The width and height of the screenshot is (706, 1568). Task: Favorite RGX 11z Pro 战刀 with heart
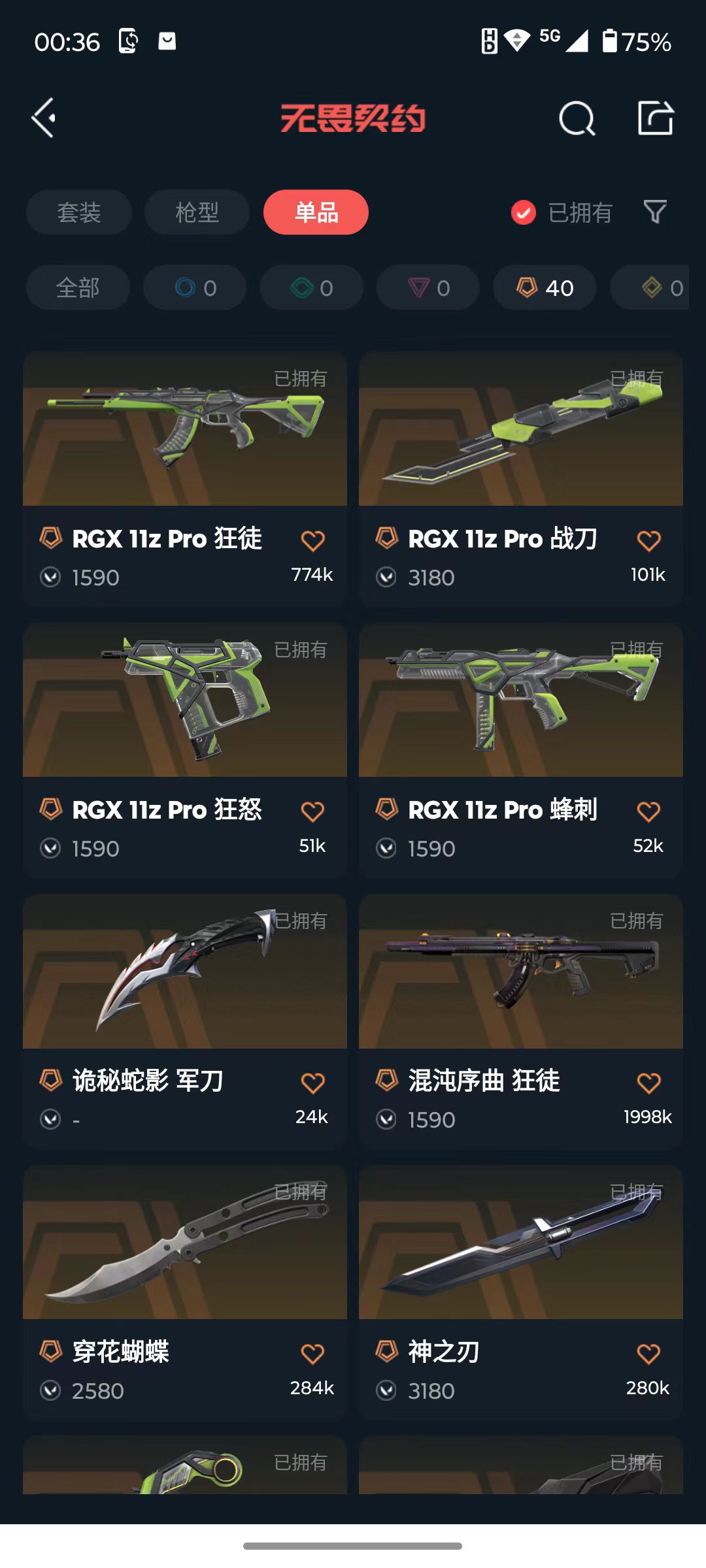(x=648, y=541)
